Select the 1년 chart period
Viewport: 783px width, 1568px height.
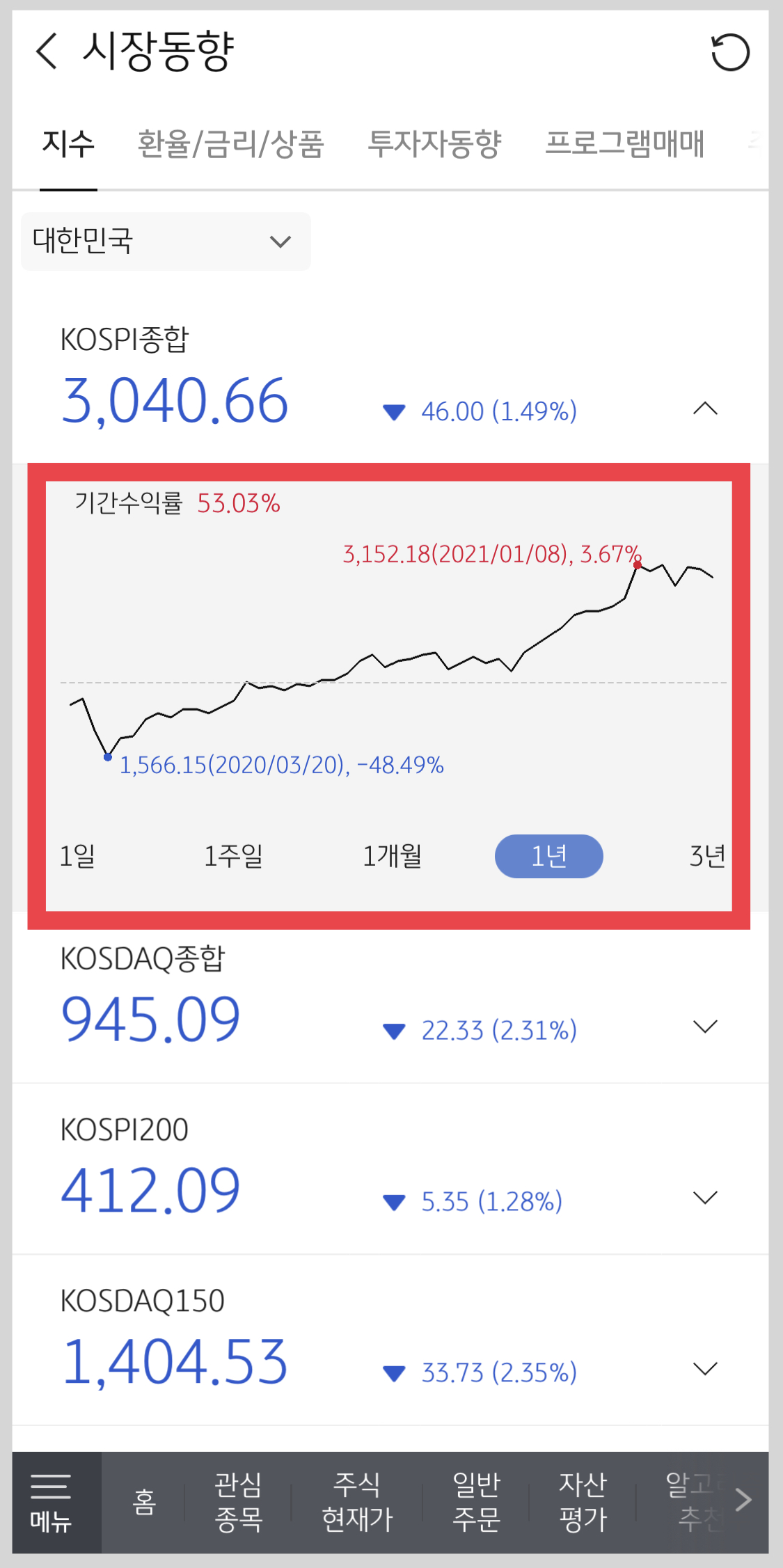coord(548,856)
